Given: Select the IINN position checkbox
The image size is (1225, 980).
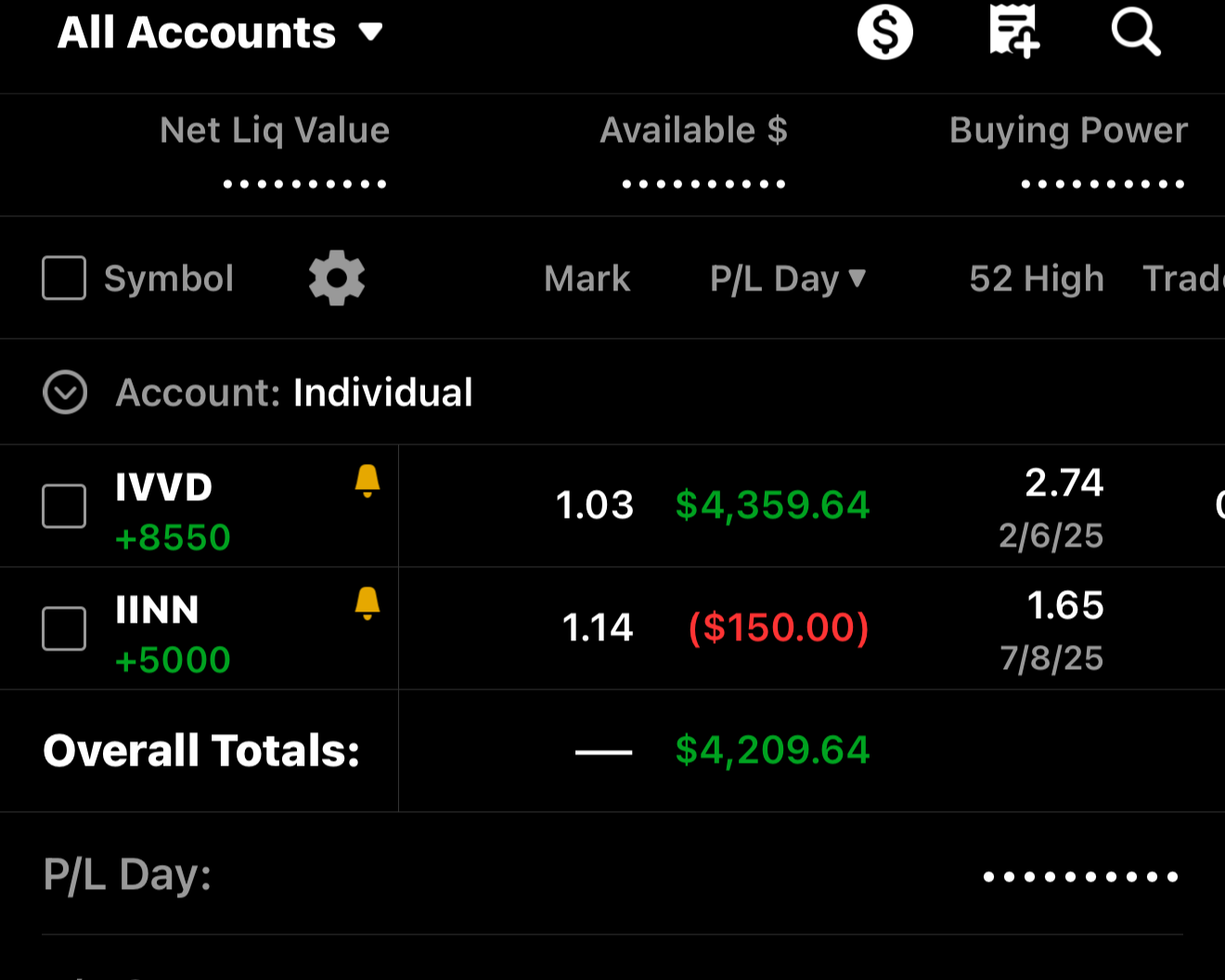Looking at the screenshot, I should (x=64, y=628).
